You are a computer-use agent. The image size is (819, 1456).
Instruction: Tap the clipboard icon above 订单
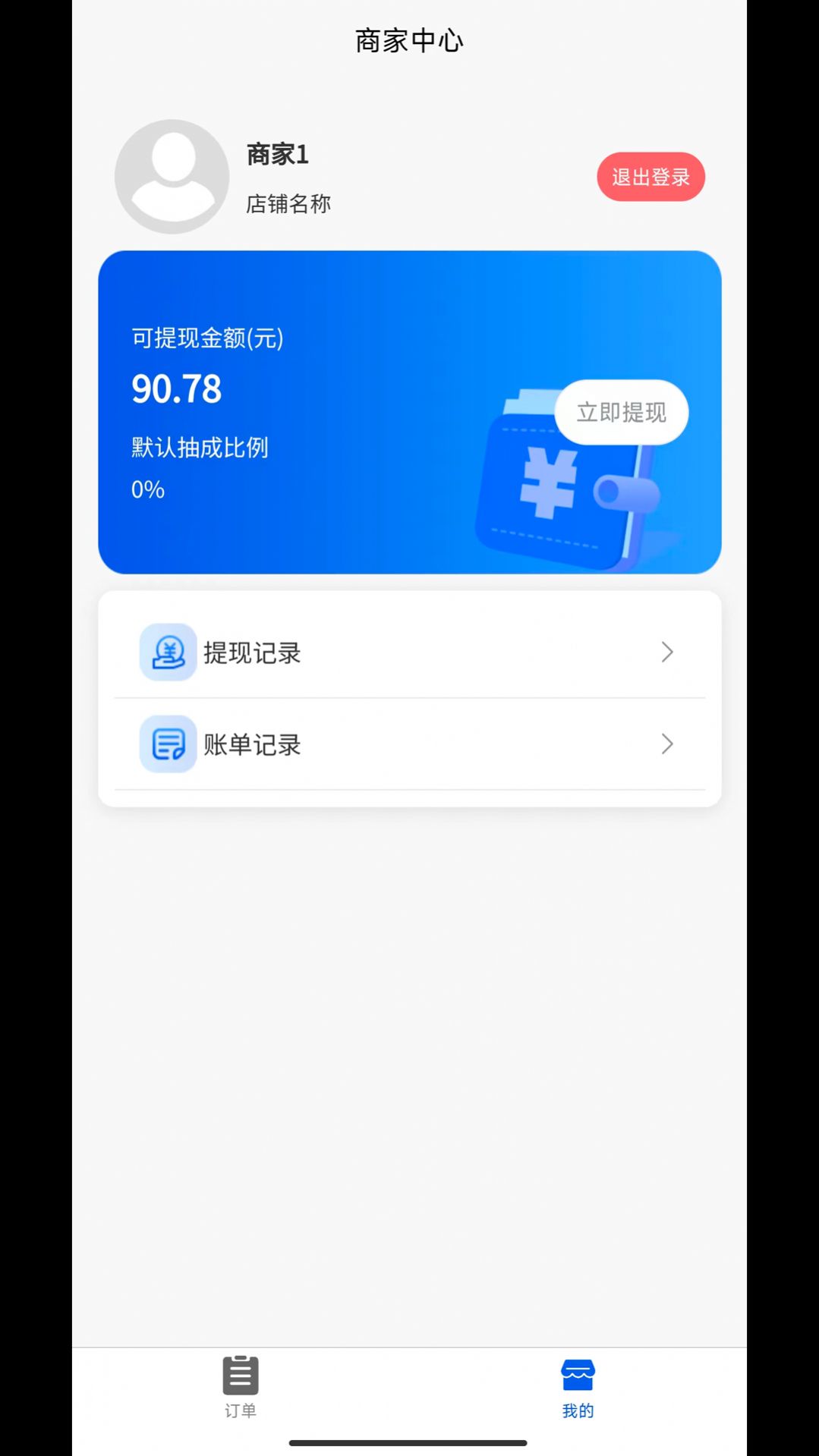(x=240, y=1374)
